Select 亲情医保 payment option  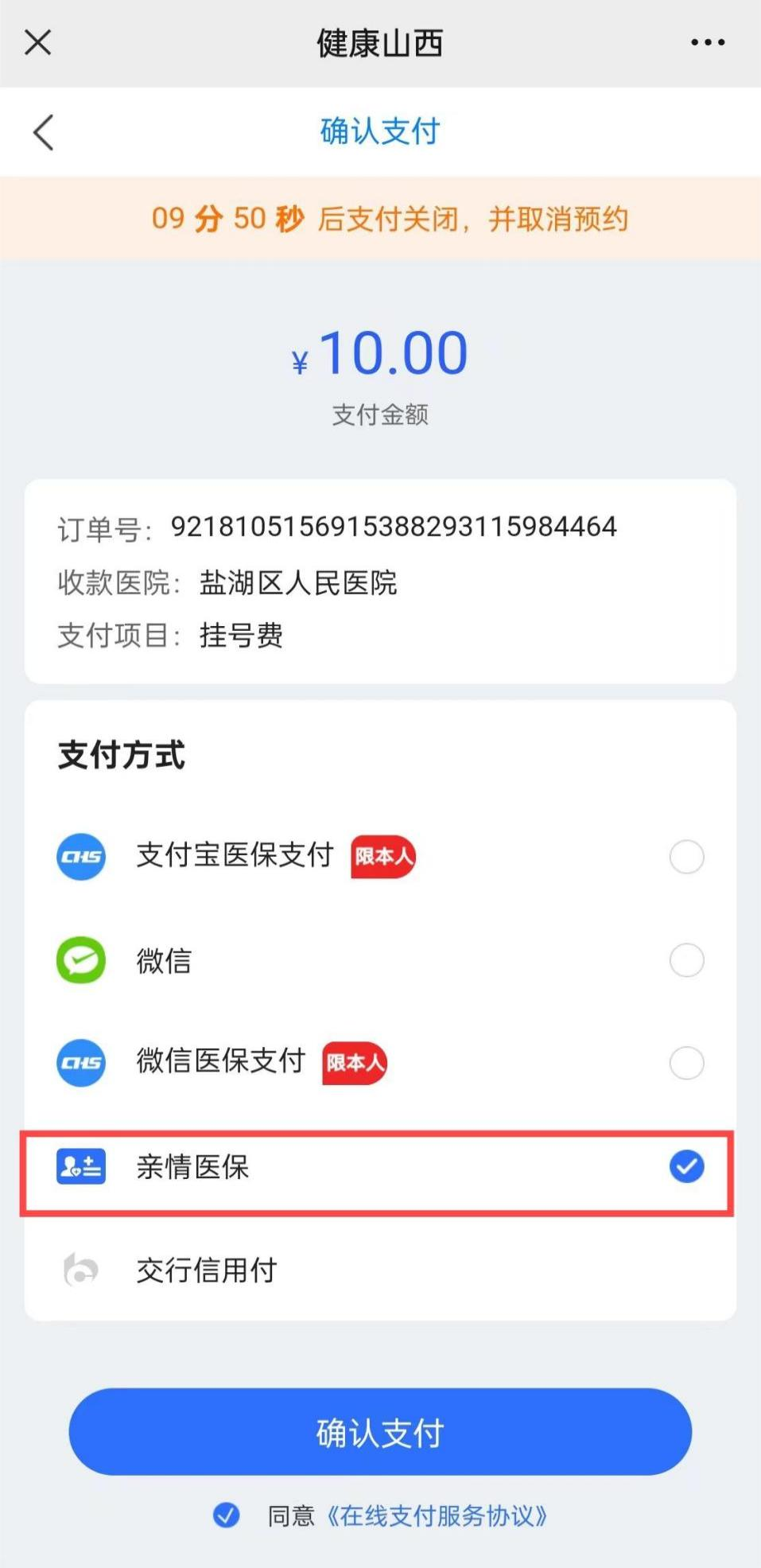pos(686,1167)
